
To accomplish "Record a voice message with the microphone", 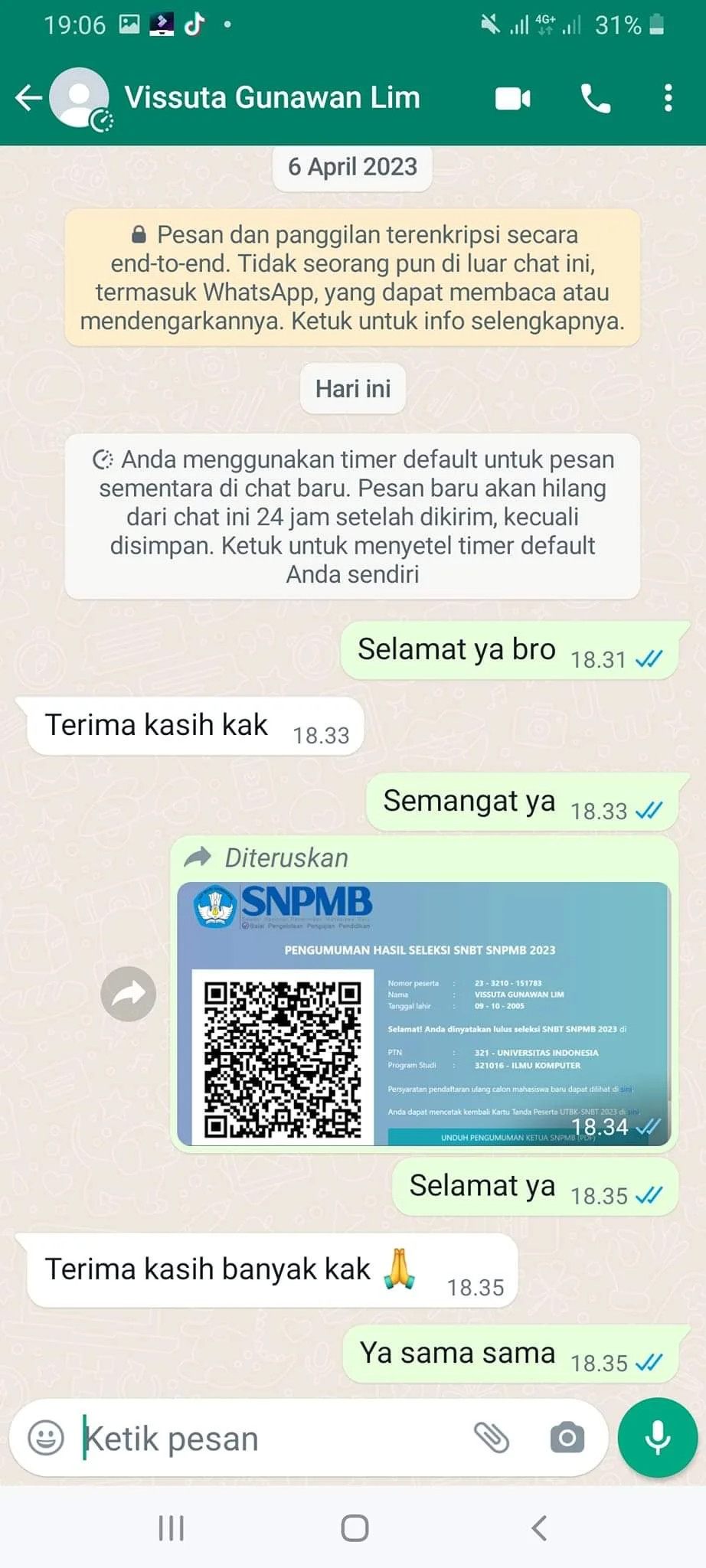I will point(657,1437).
